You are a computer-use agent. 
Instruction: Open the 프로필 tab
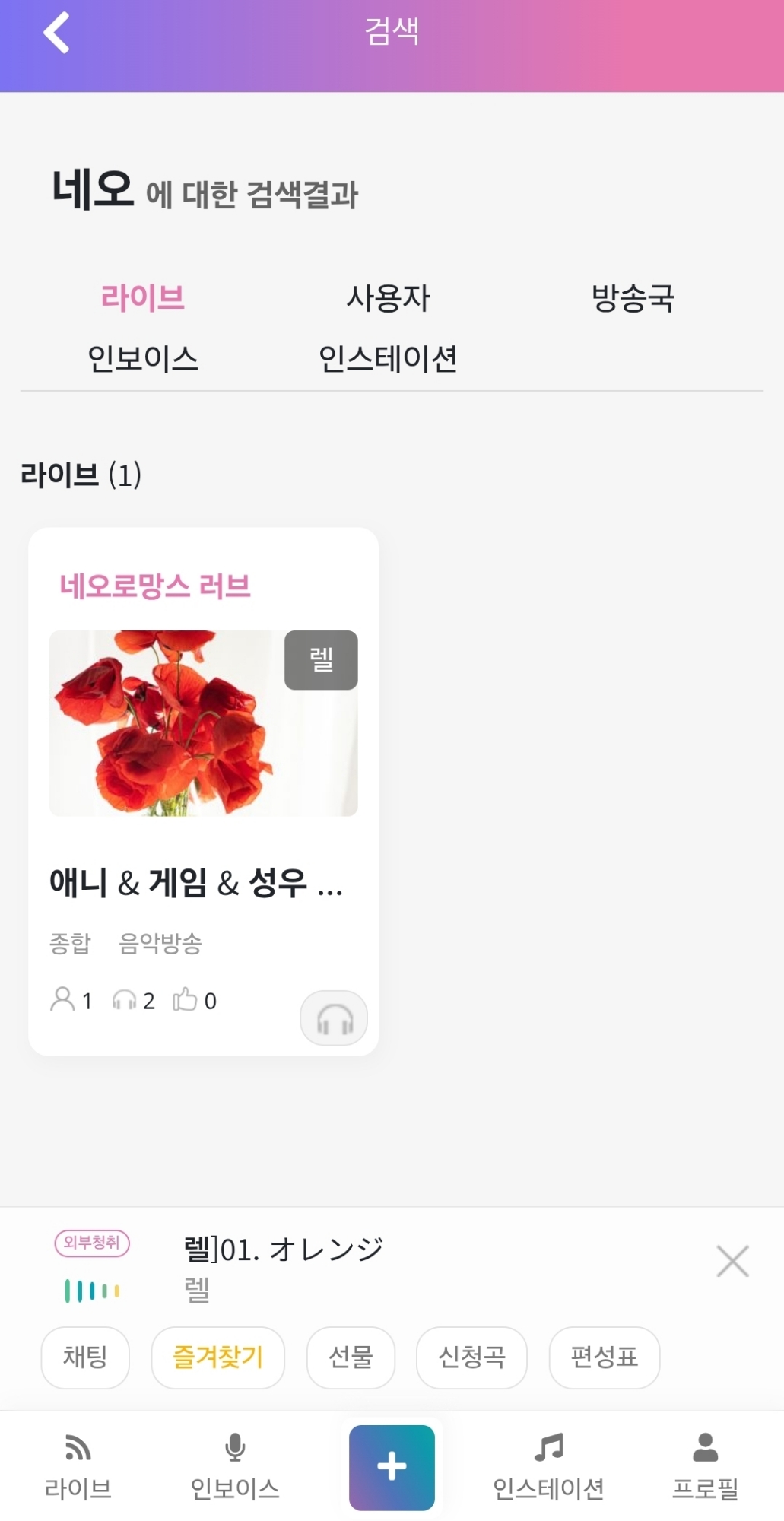tap(705, 1468)
